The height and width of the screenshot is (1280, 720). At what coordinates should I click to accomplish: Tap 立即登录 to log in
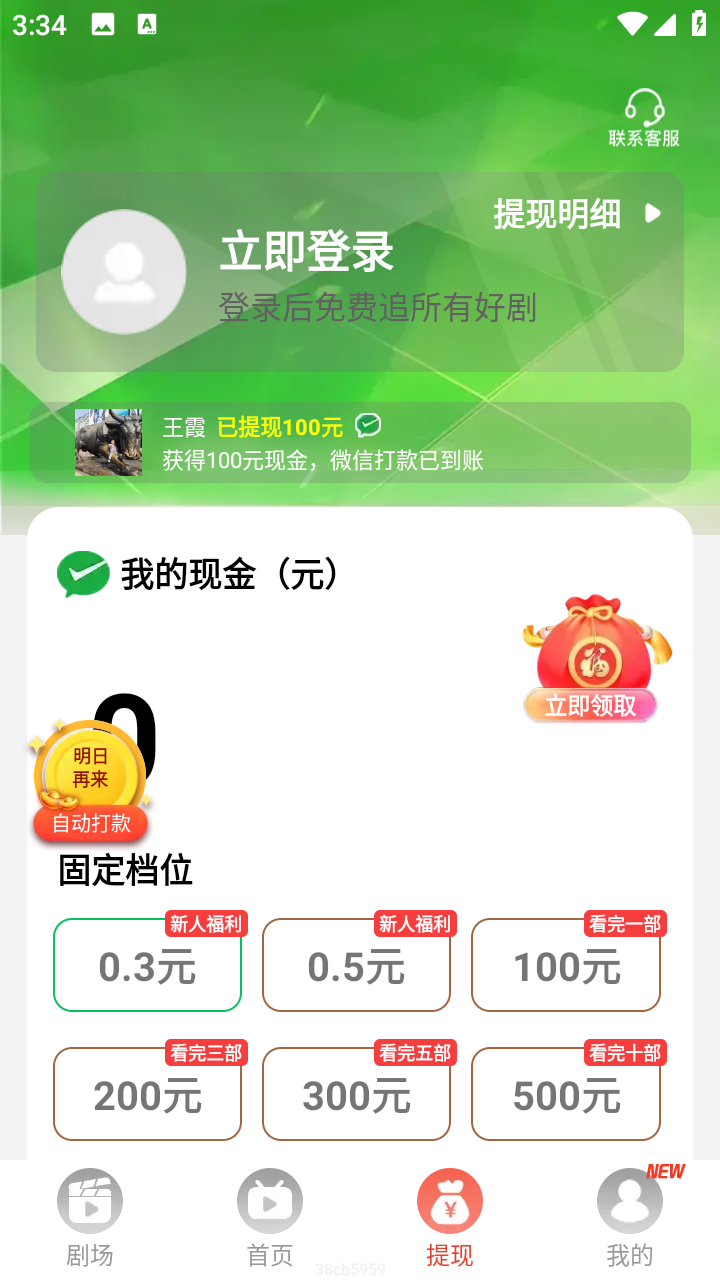[306, 251]
